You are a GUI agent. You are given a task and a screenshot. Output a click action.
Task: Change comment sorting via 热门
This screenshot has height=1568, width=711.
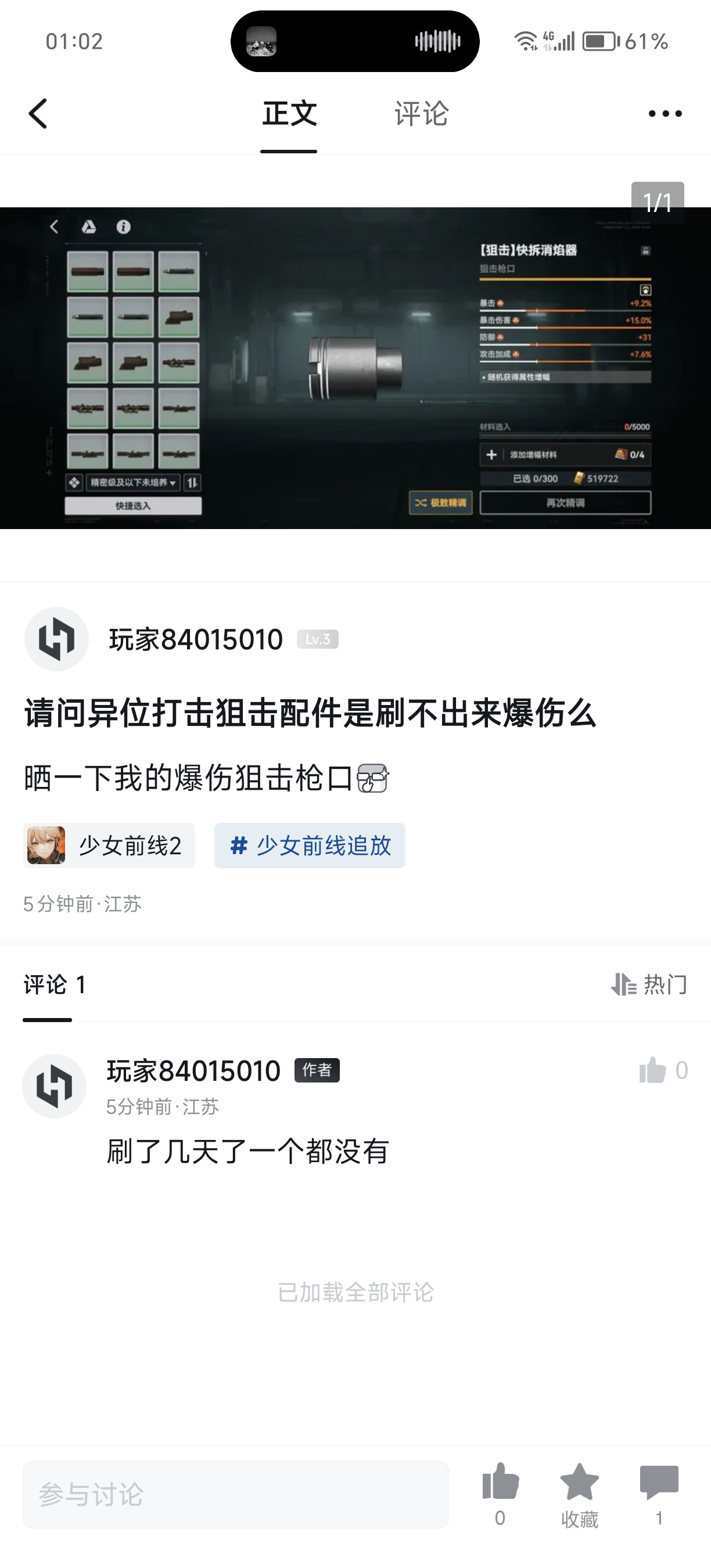pyautogui.click(x=649, y=984)
